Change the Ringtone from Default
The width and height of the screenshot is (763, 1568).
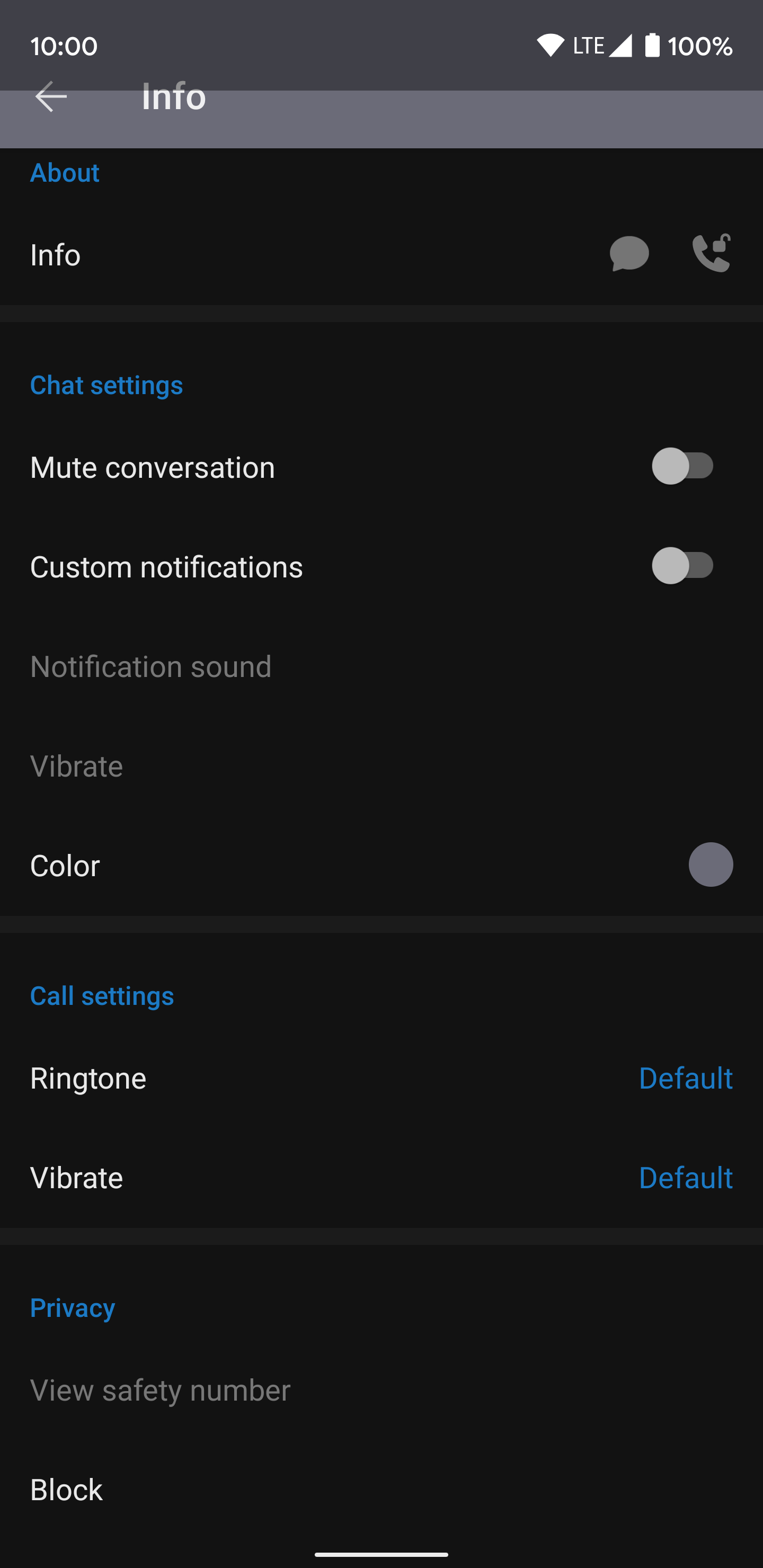tap(381, 1077)
